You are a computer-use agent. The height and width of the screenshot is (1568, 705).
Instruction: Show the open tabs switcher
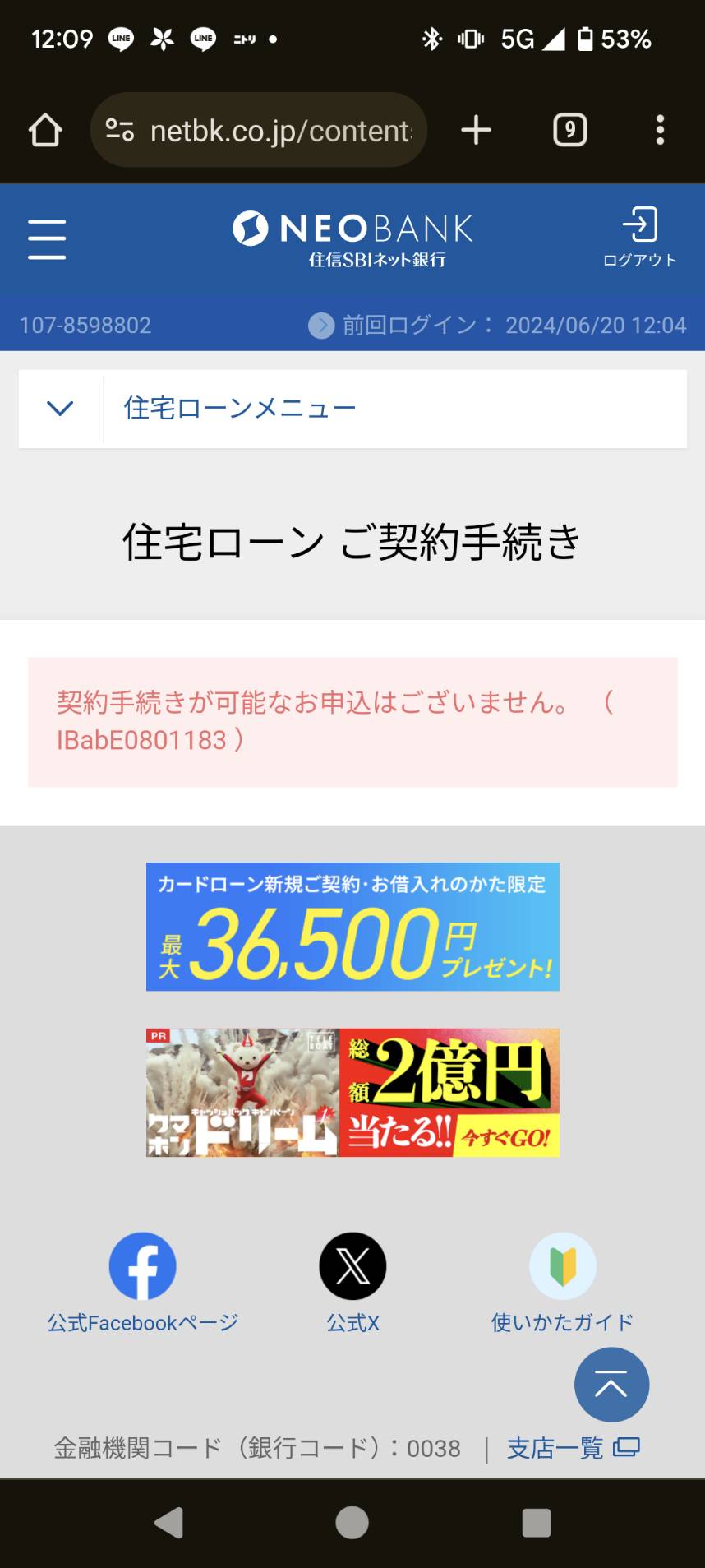click(569, 130)
